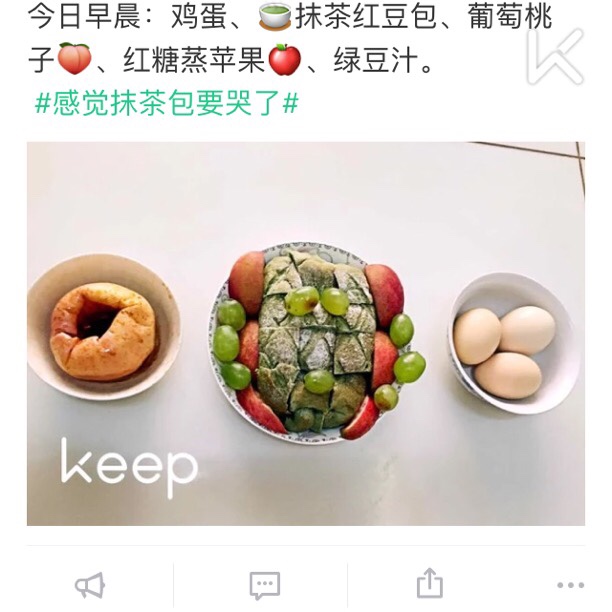Open the hashtag #感觉抹茶包要哭了#
The width and height of the screenshot is (612, 612).
coord(167,103)
